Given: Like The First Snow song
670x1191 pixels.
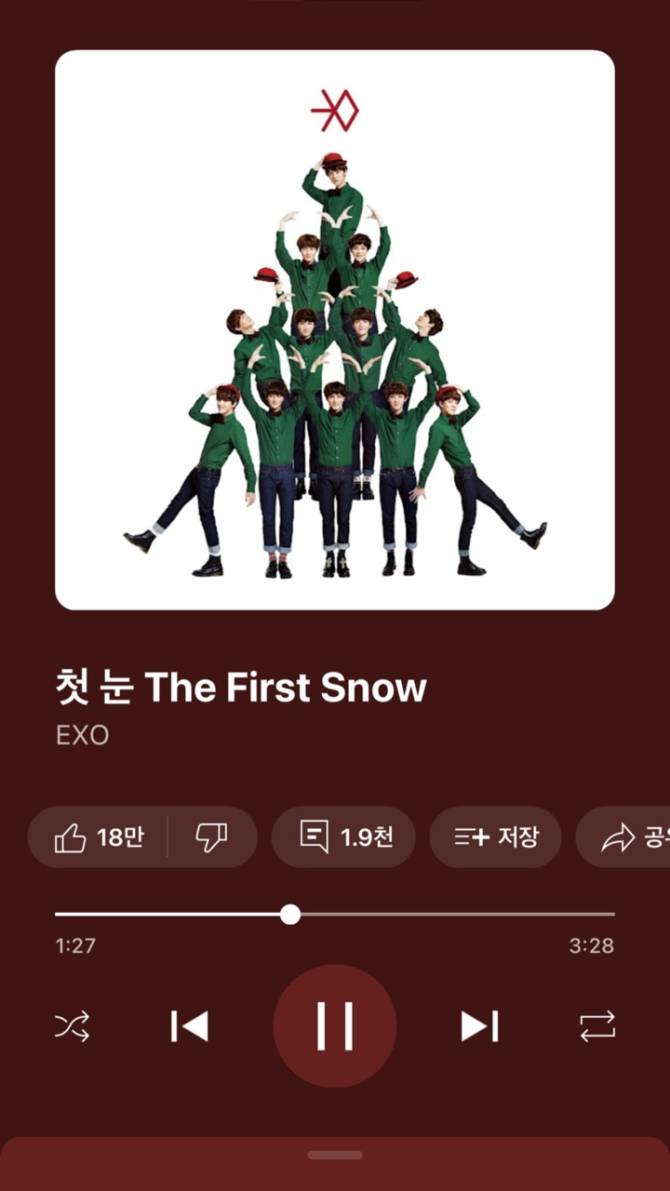Looking at the screenshot, I should [x=98, y=837].
